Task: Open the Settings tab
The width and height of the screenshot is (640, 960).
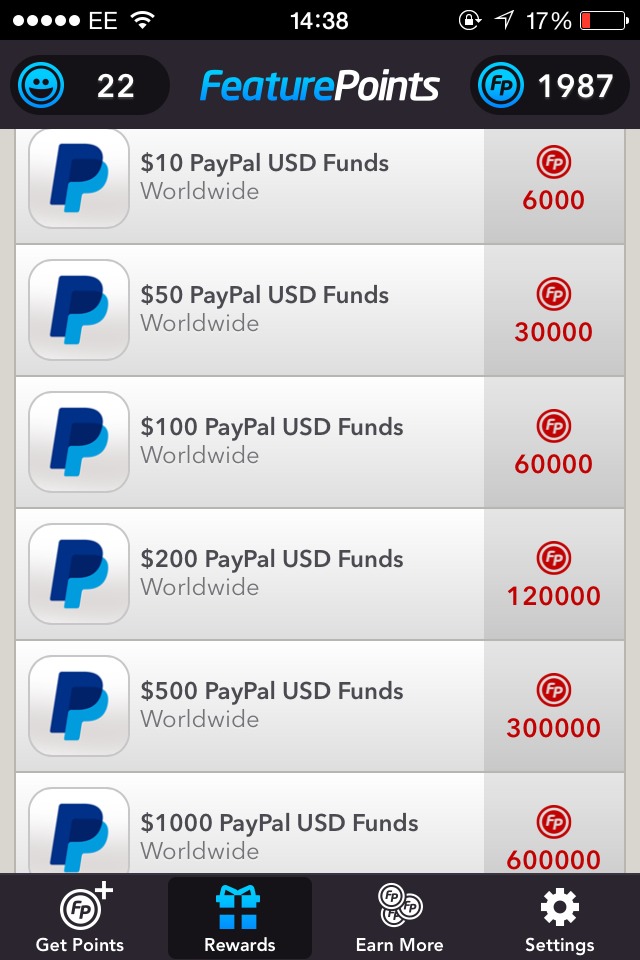Action: click(560, 918)
